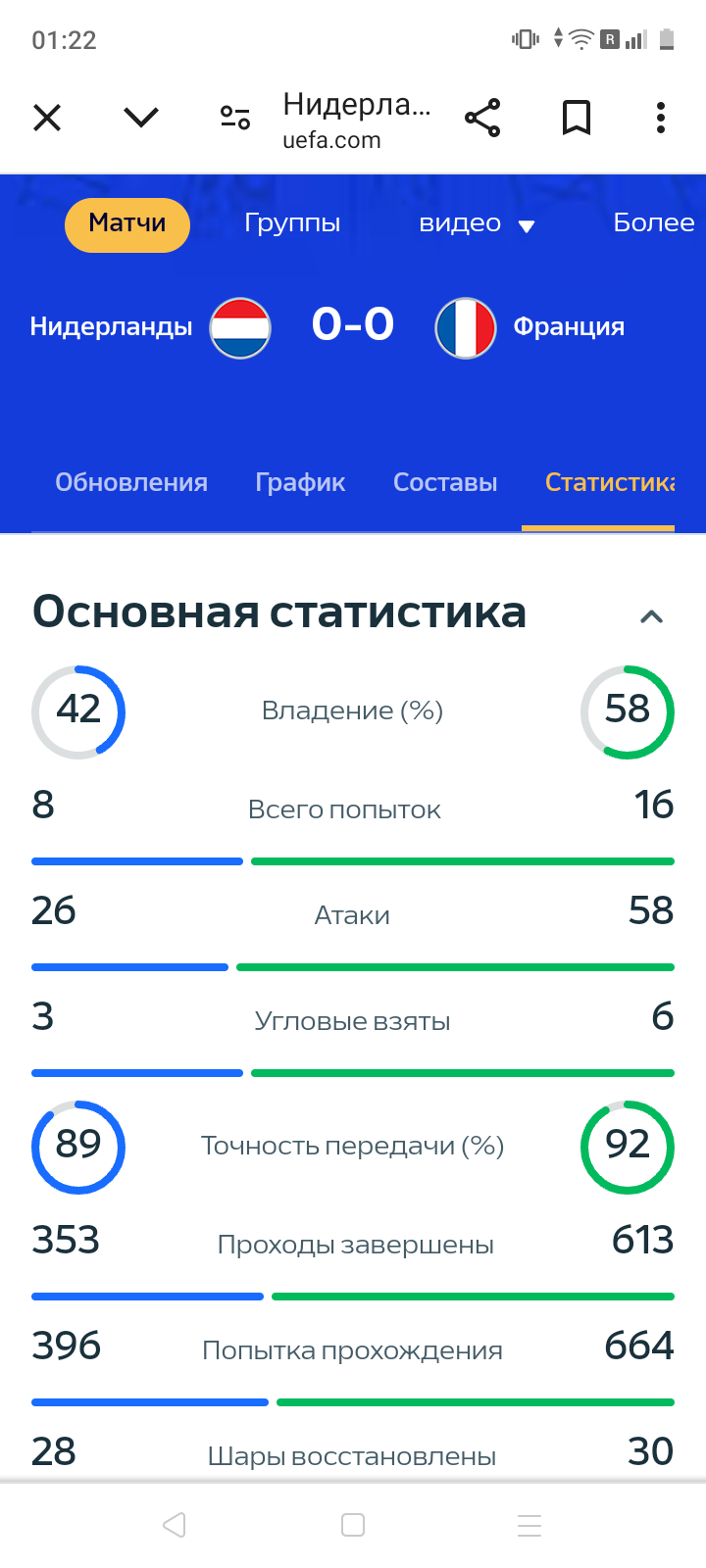Go to the Группы section
The height and width of the screenshot is (1568, 706).
292,223
